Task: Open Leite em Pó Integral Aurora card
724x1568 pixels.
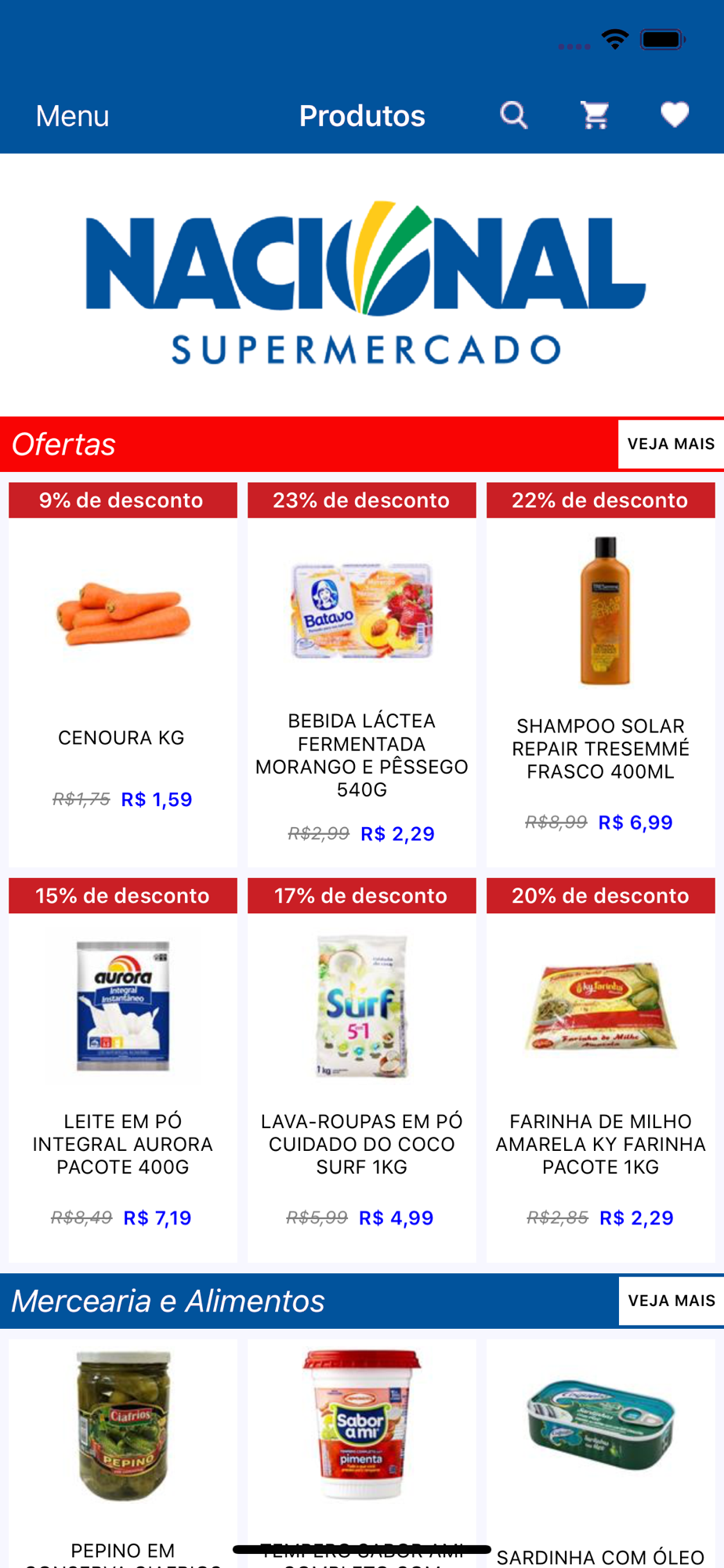Action: pyautogui.click(x=122, y=1070)
